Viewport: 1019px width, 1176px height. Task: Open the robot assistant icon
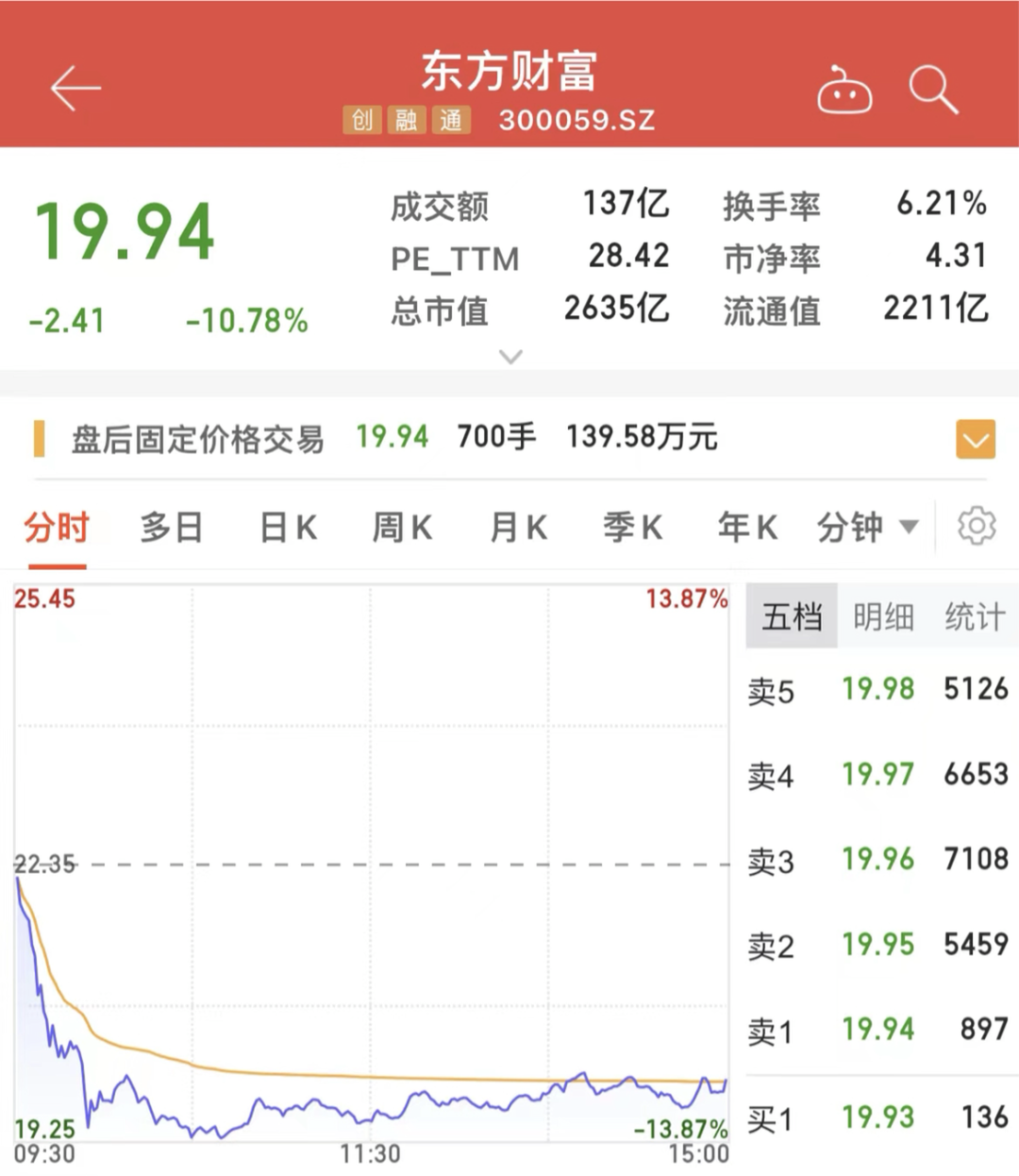coord(844,91)
